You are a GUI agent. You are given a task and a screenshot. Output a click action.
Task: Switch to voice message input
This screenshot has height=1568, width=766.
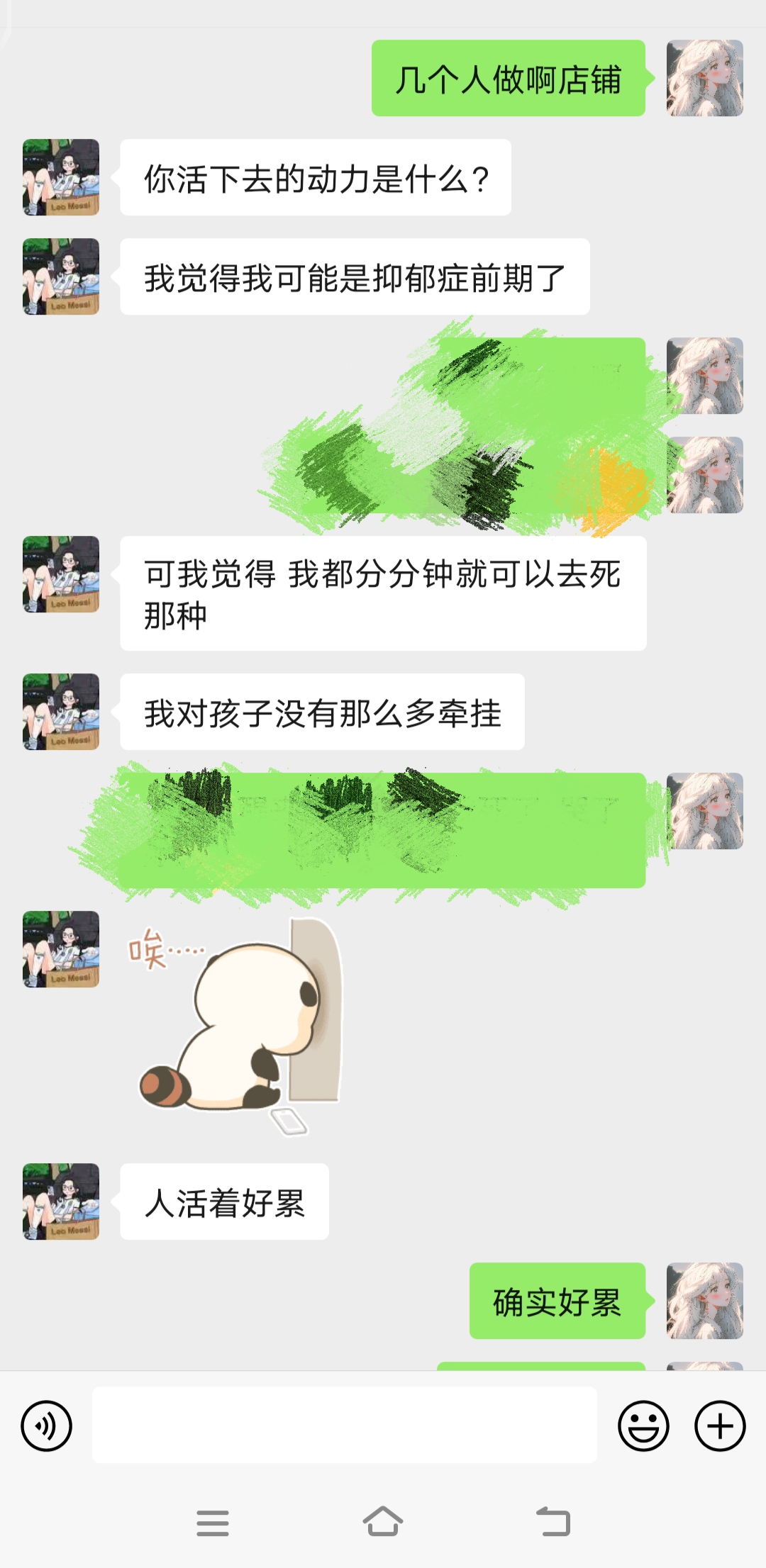click(x=47, y=1426)
